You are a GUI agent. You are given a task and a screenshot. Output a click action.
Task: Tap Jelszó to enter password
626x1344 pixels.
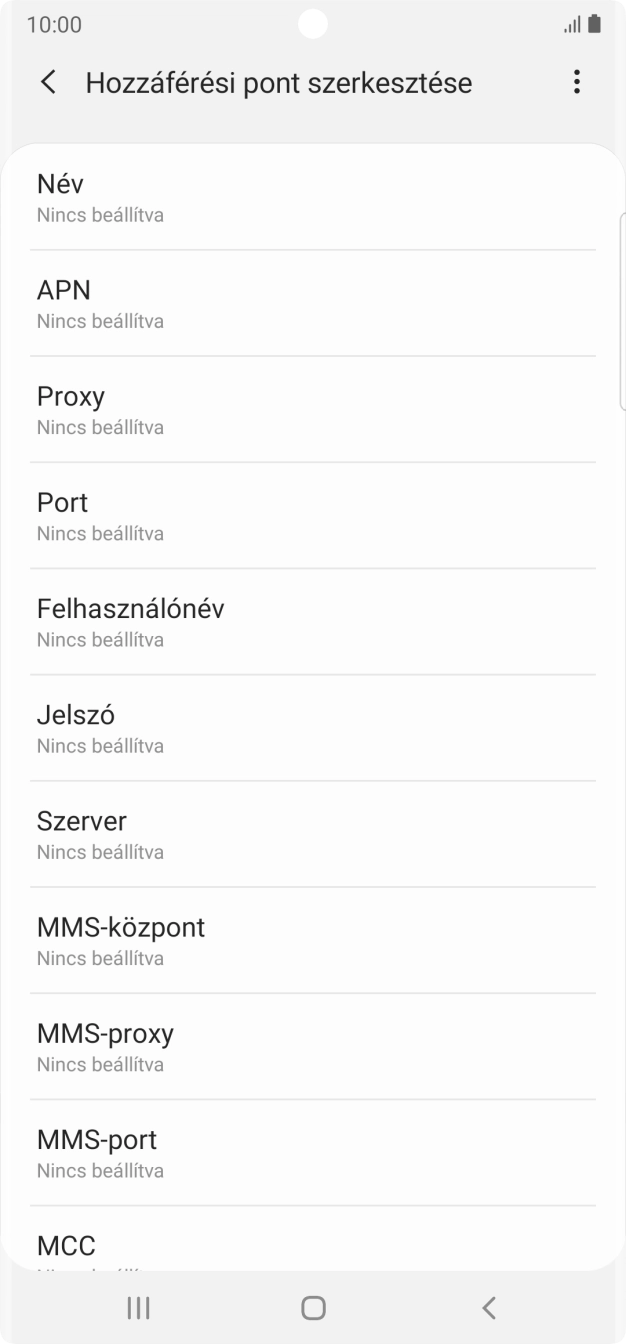point(312,728)
